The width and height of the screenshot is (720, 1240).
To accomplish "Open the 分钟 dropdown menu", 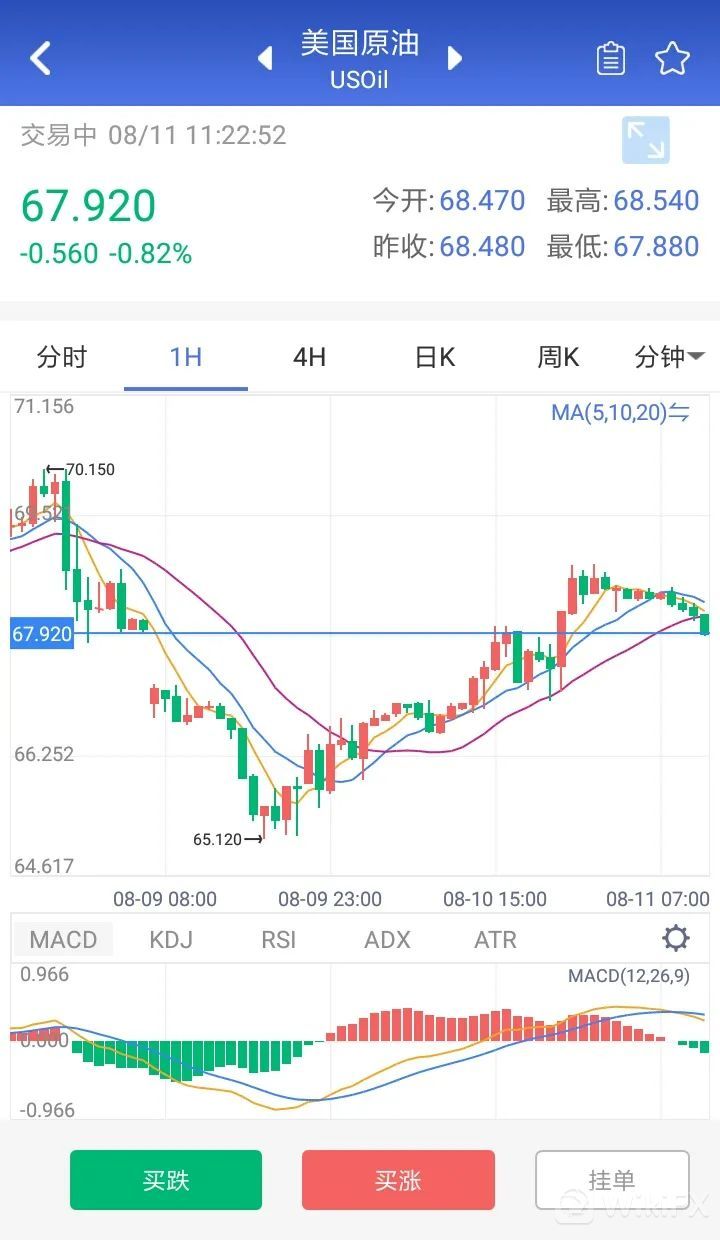I will (669, 357).
